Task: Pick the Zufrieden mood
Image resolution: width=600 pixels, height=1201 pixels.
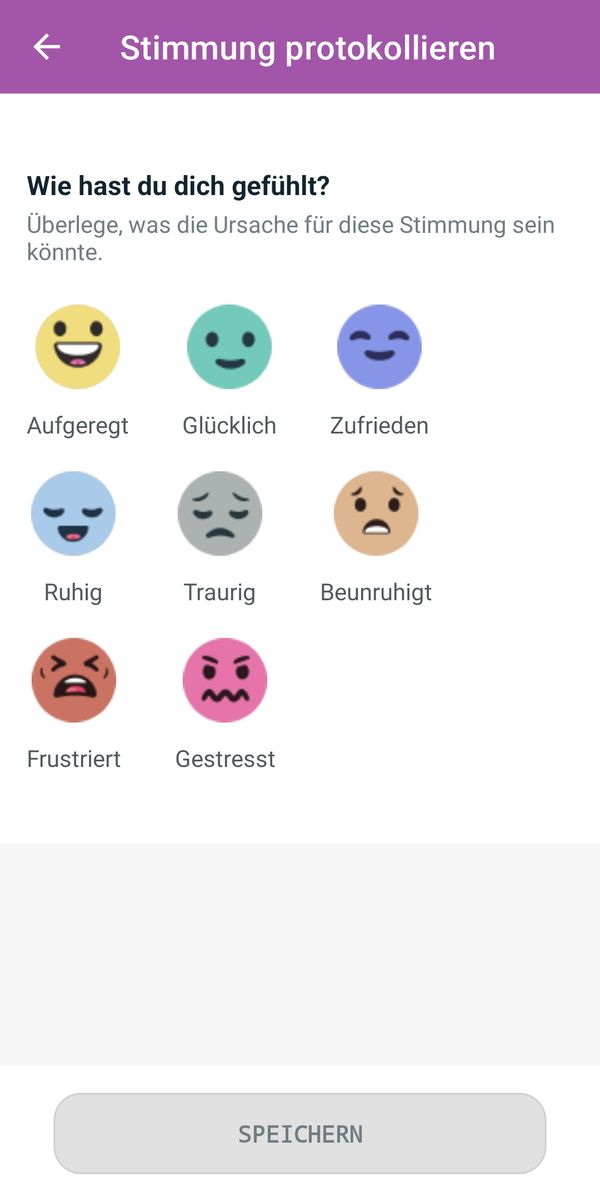Action: pyautogui.click(x=379, y=347)
